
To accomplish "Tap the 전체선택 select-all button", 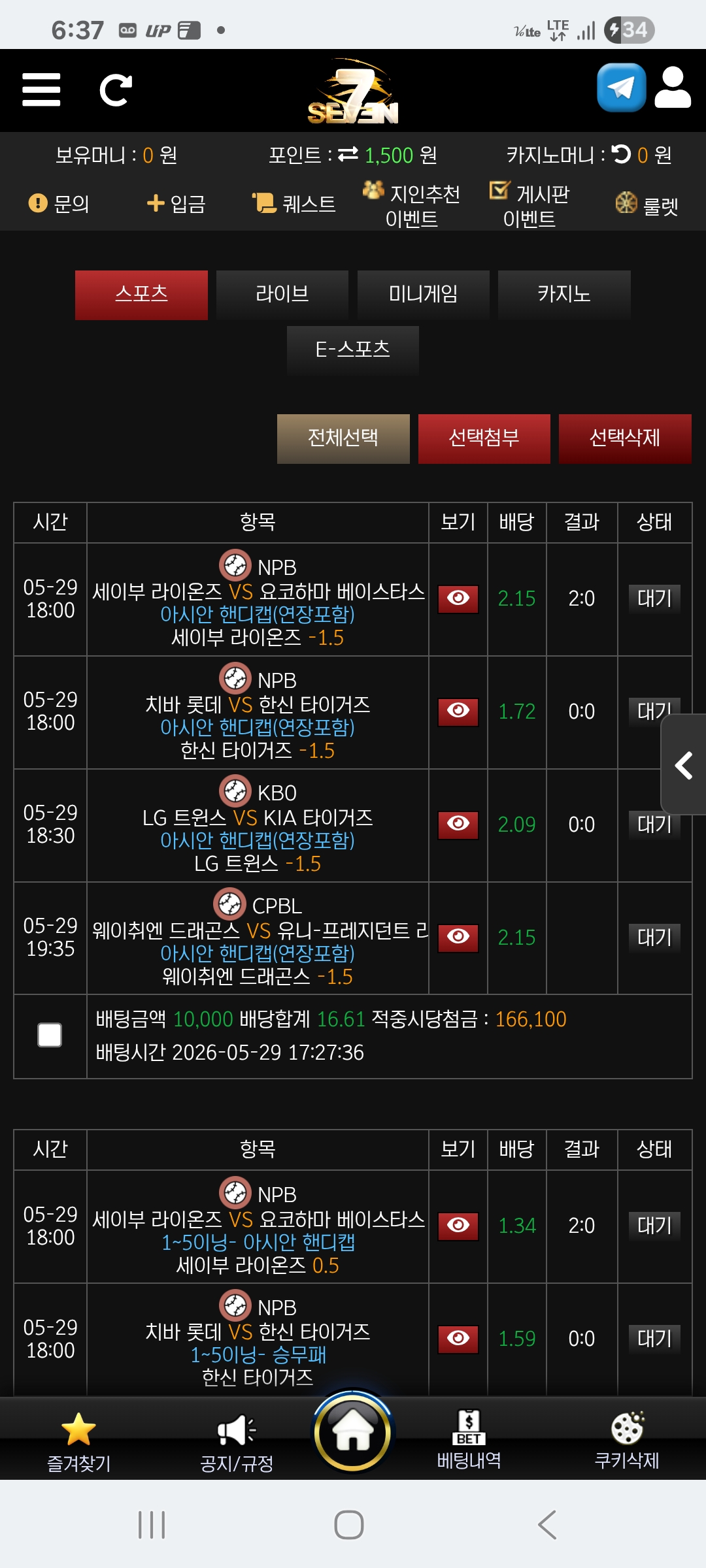I will tap(343, 438).
